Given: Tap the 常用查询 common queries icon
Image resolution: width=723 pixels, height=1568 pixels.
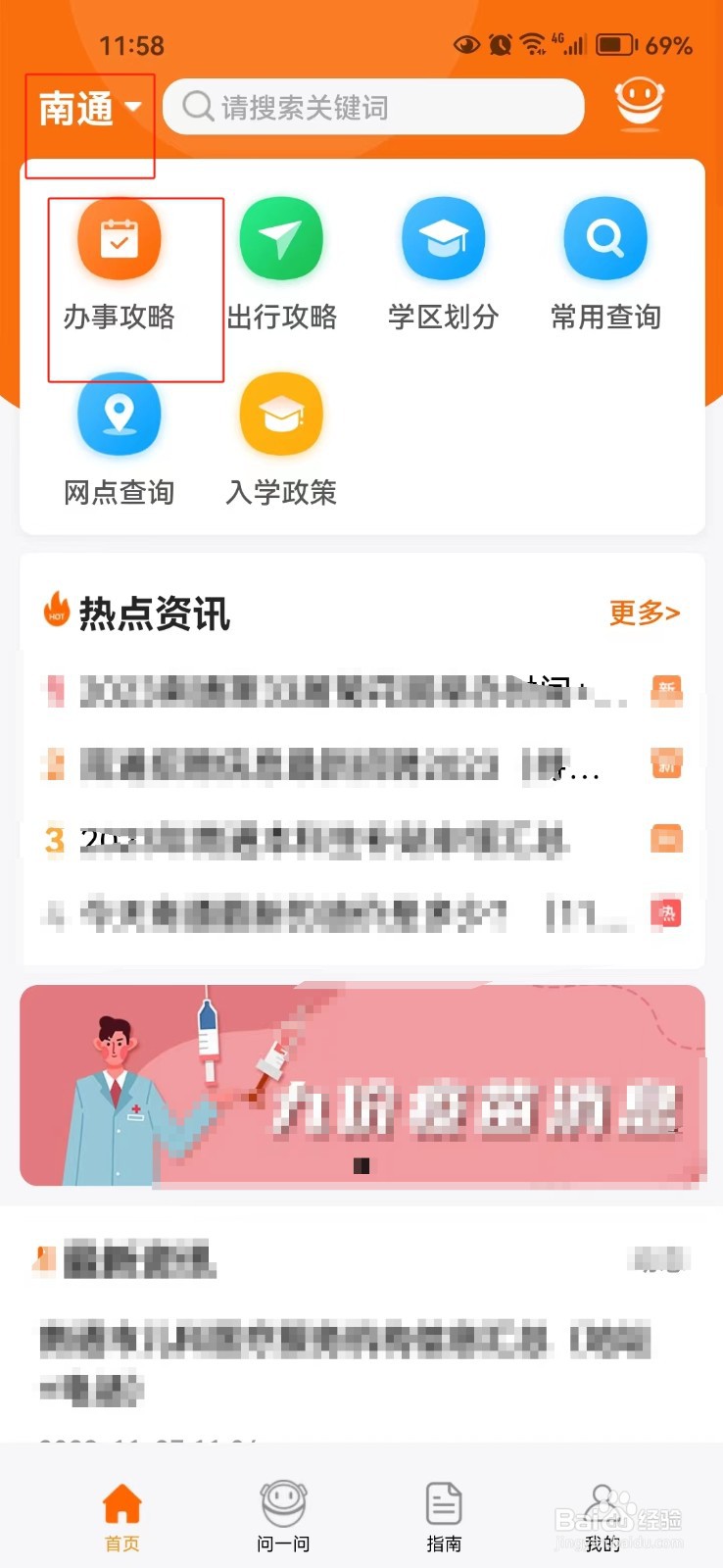Looking at the screenshot, I should [604, 238].
